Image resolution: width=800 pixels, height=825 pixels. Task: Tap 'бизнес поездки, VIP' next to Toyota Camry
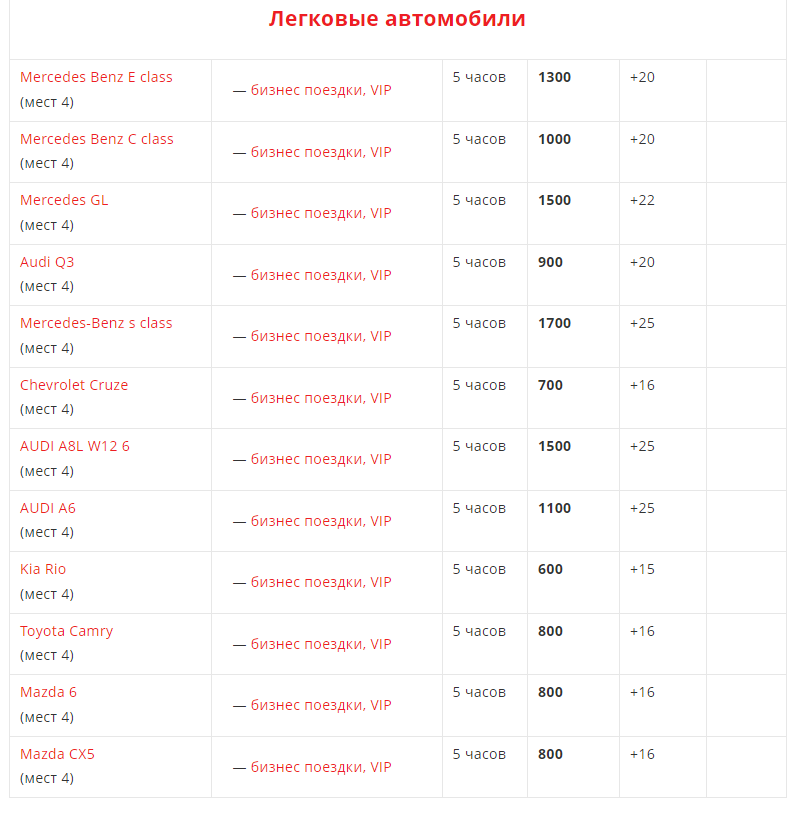point(321,645)
